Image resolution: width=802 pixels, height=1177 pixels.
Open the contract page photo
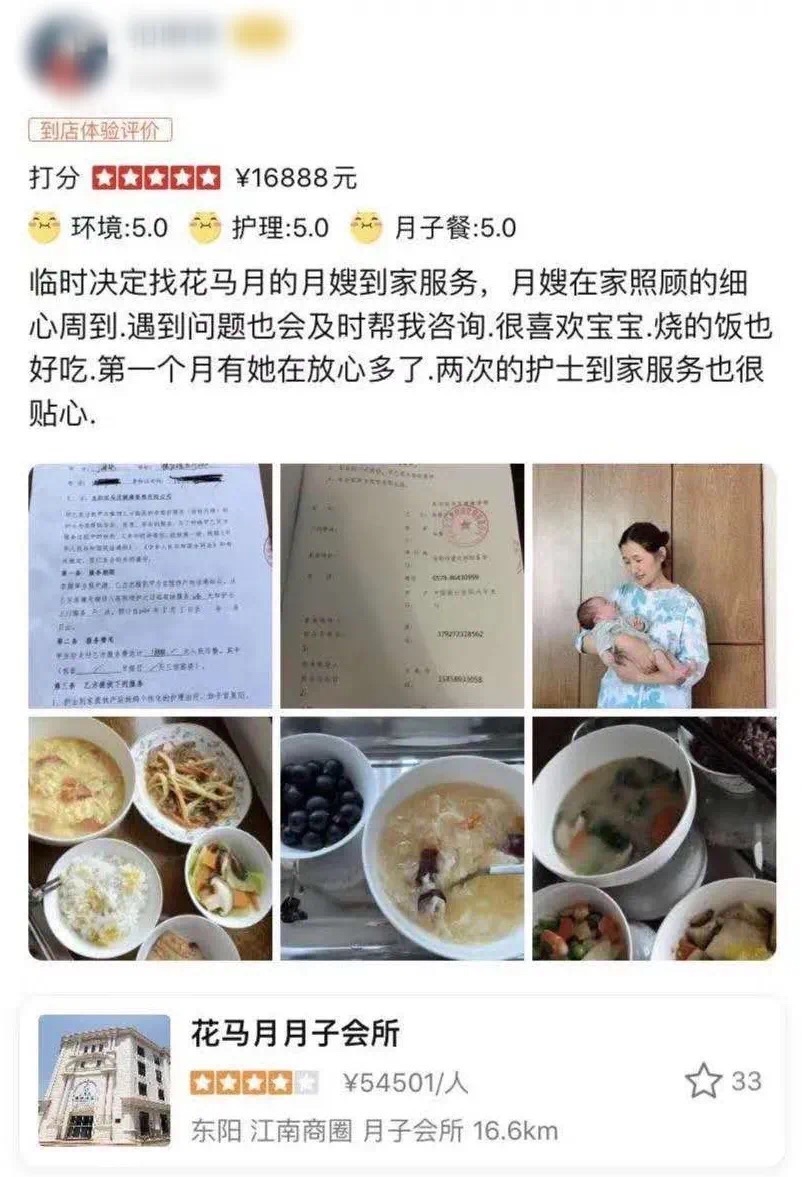point(150,585)
